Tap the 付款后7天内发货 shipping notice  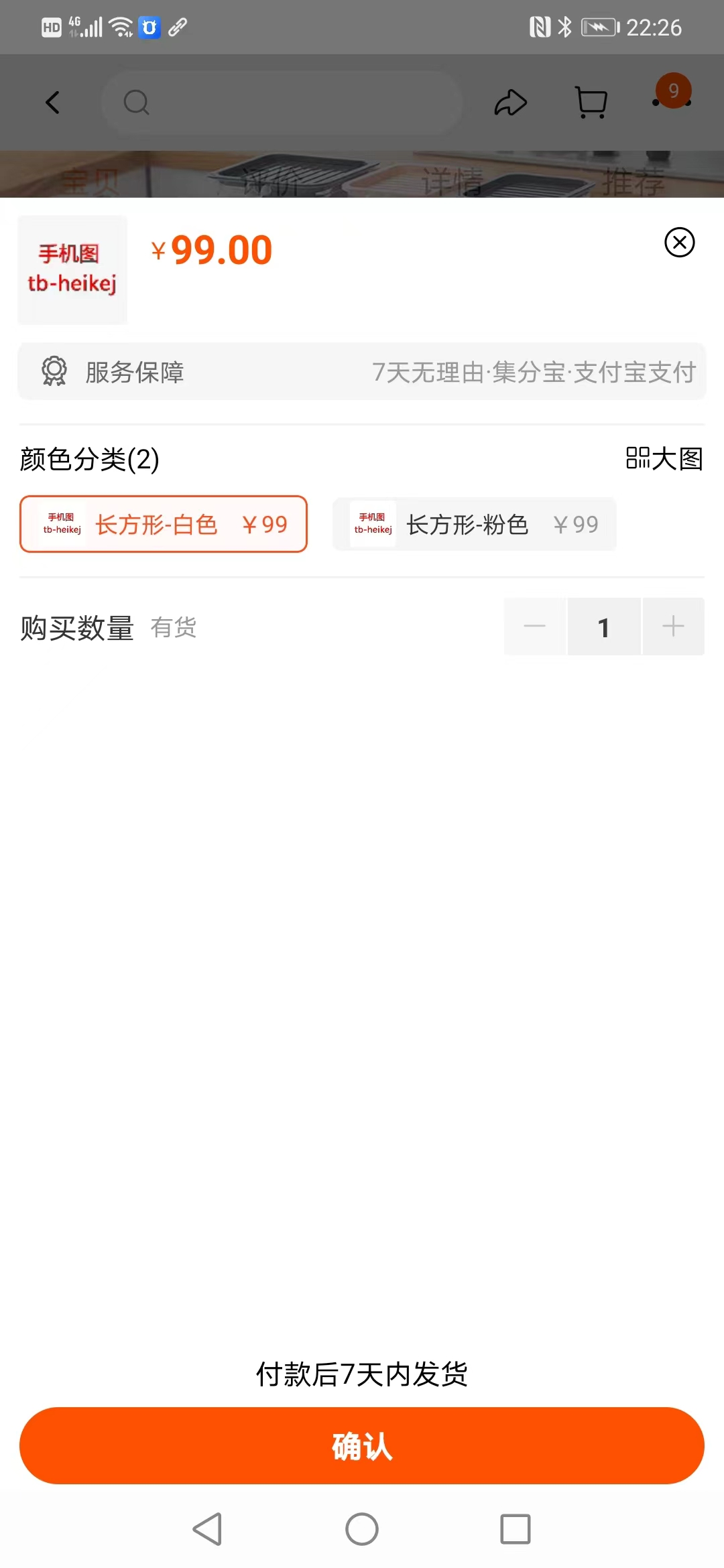tap(362, 1375)
